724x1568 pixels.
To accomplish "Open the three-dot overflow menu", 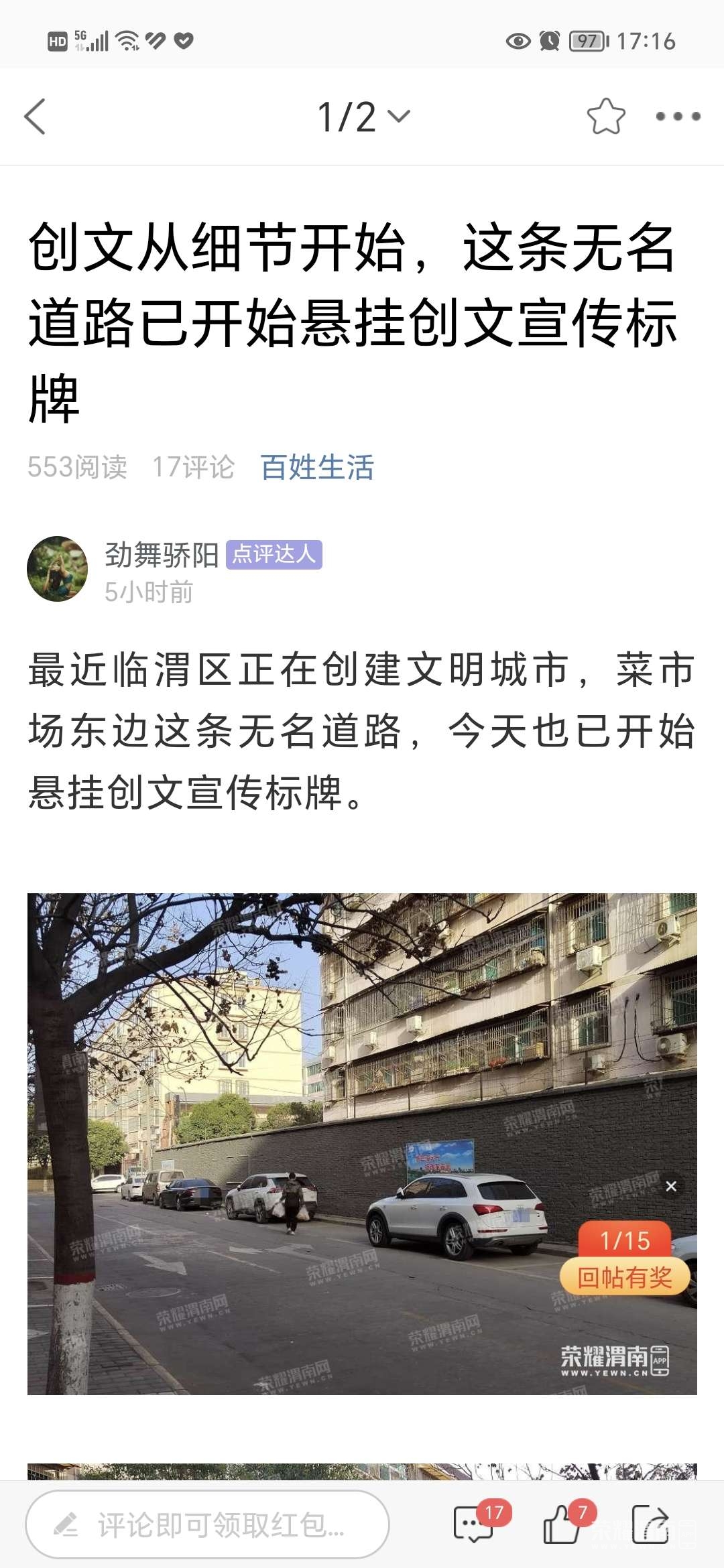I will 678,117.
